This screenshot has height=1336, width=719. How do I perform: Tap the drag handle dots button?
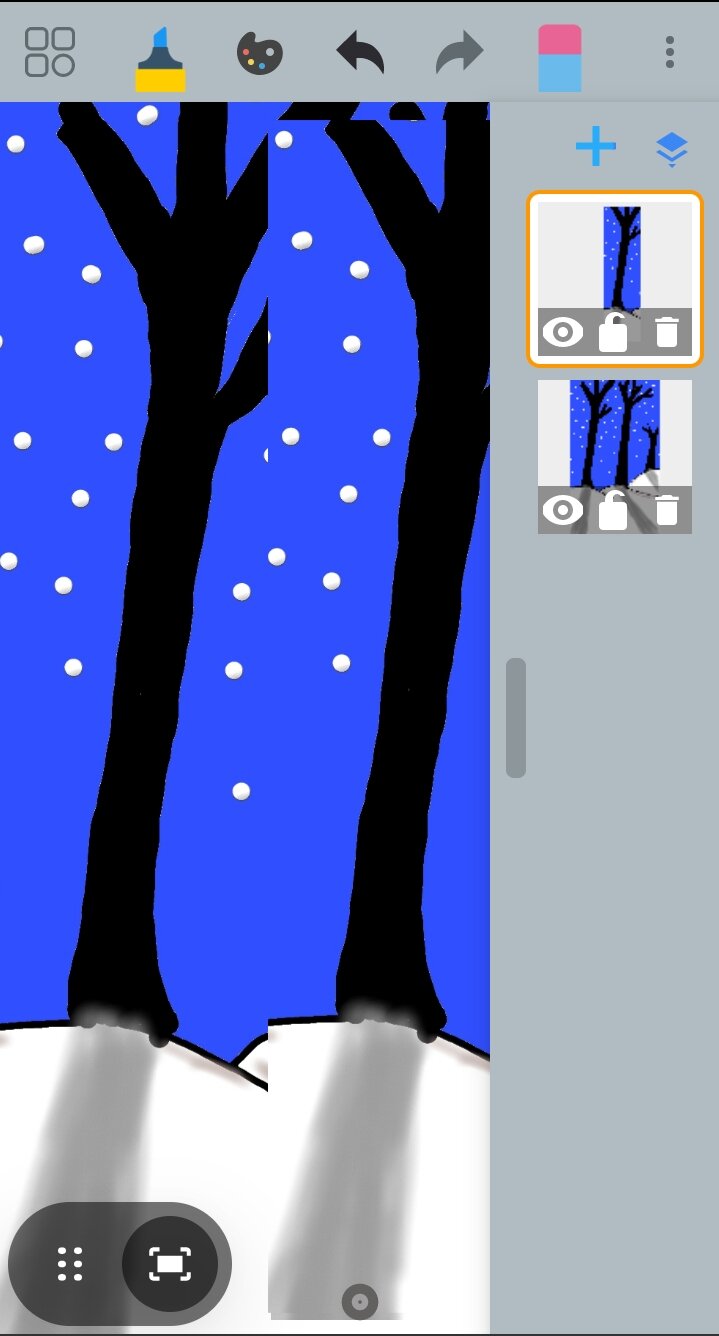[70, 1264]
